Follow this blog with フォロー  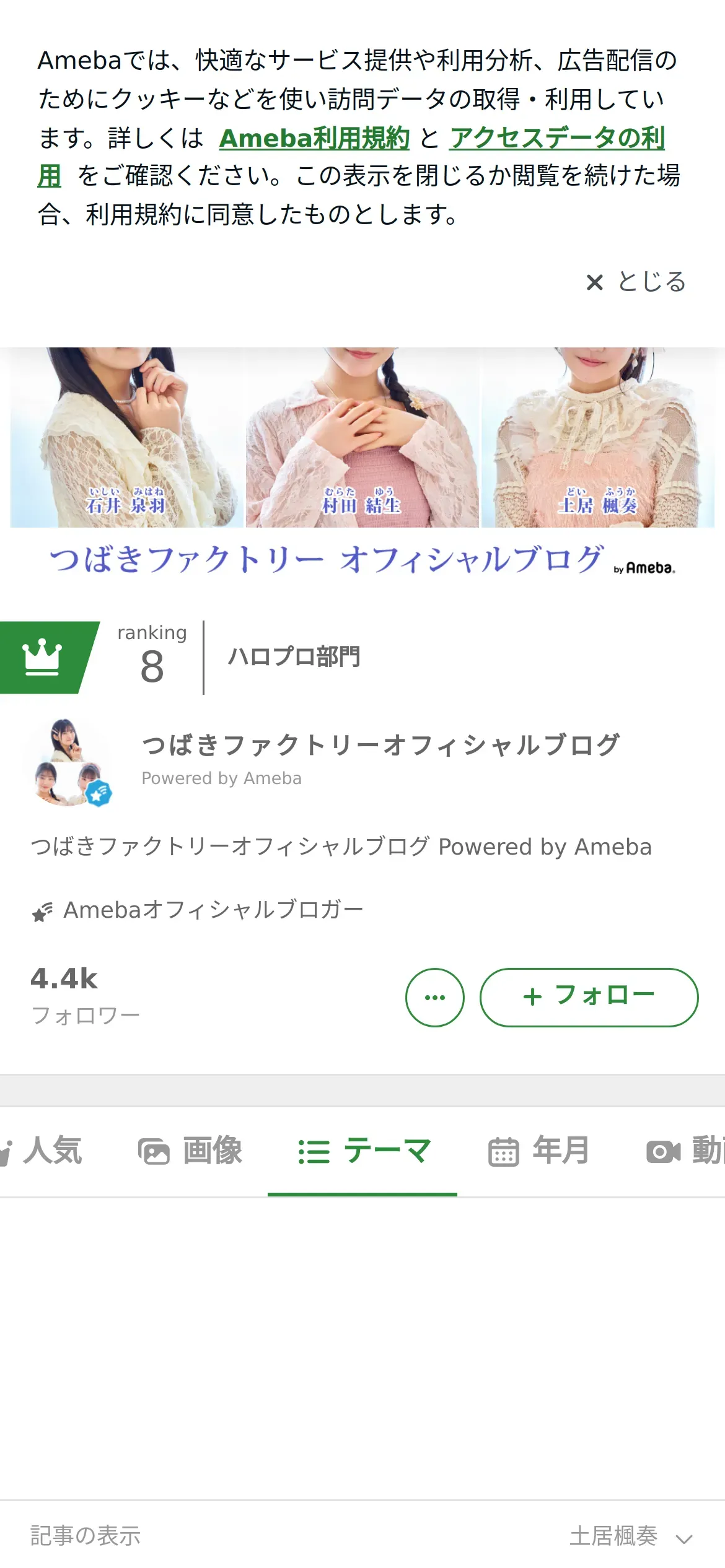pos(589,998)
